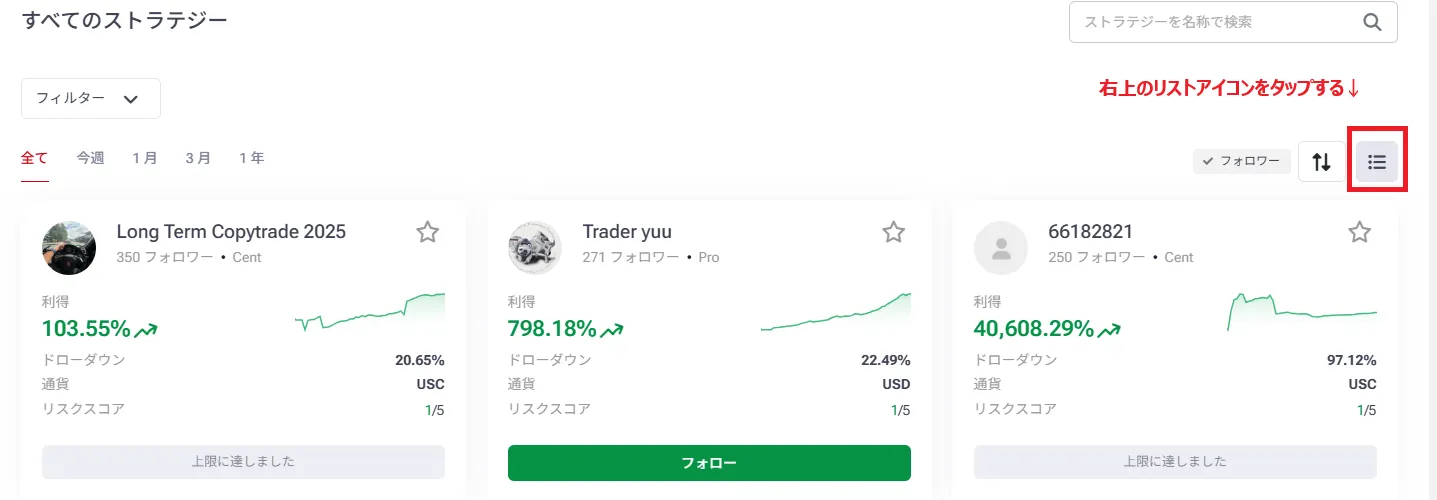This screenshot has width=1437, height=500.
Task: Follow the Trader yuu strategy
Action: click(x=709, y=463)
